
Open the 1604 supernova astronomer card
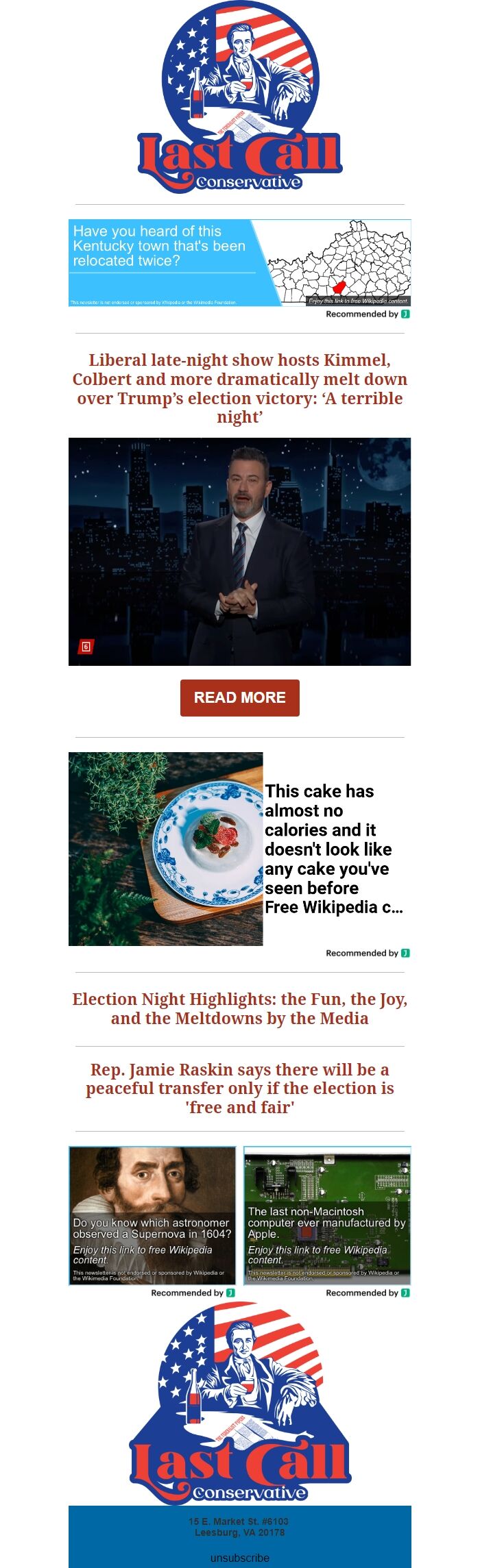(x=152, y=1215)
